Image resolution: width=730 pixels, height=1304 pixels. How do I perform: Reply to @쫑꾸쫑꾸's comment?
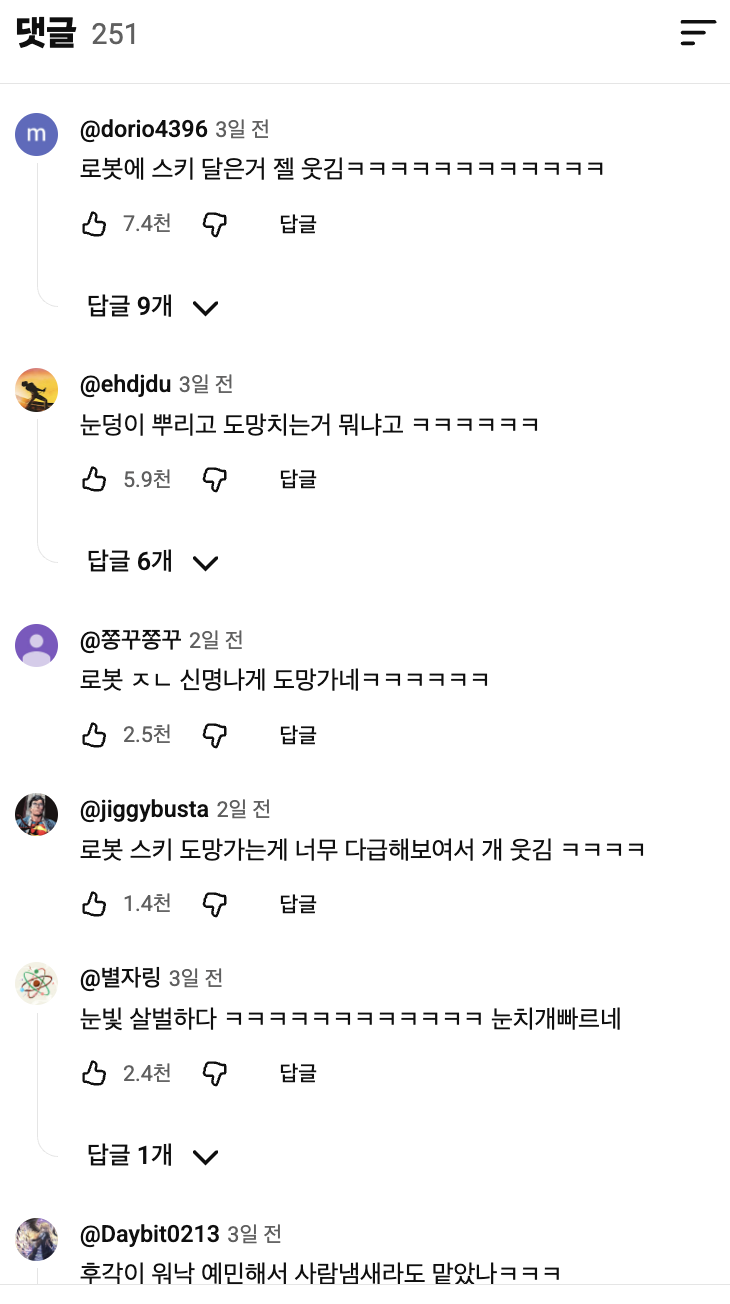tap(298, 735)
